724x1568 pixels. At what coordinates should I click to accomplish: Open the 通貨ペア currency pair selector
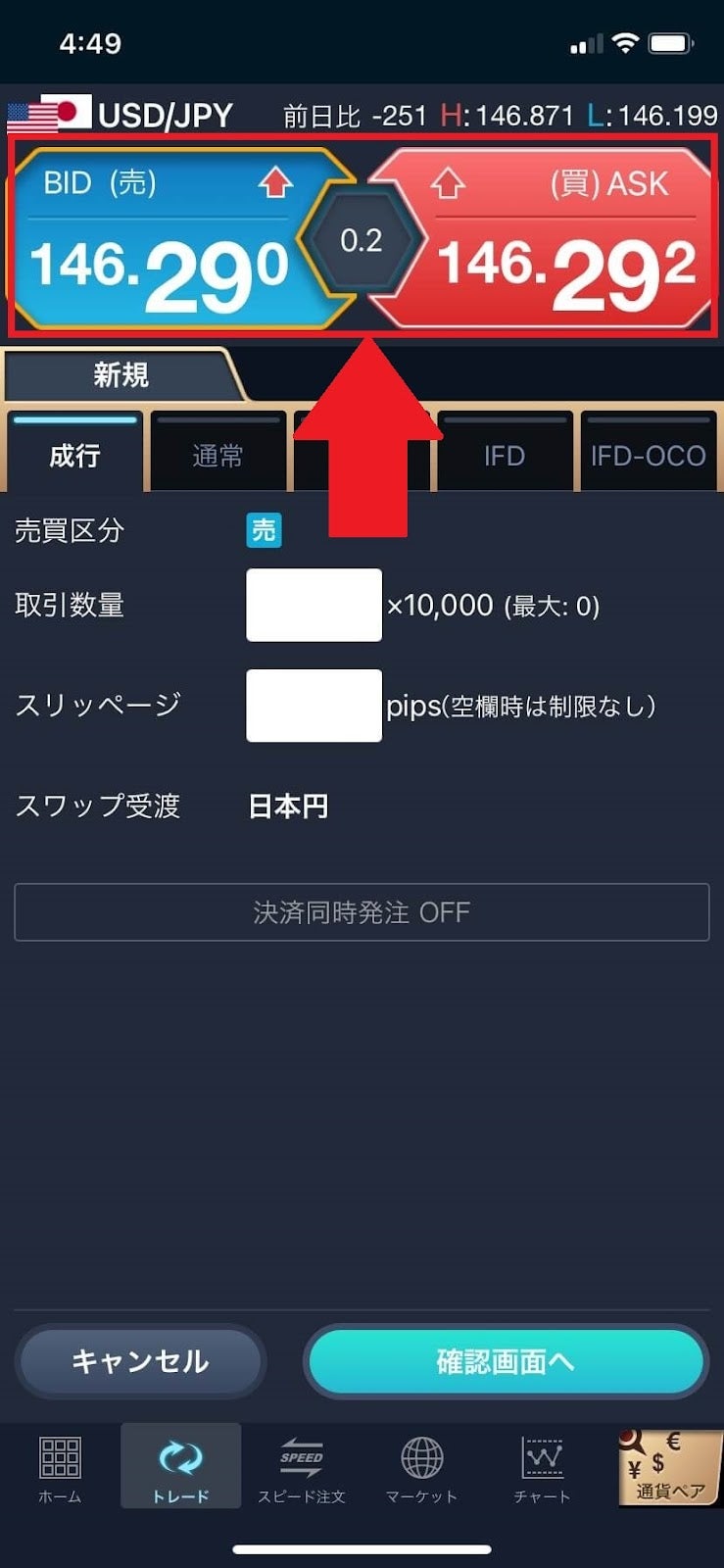pos(669,1468)
